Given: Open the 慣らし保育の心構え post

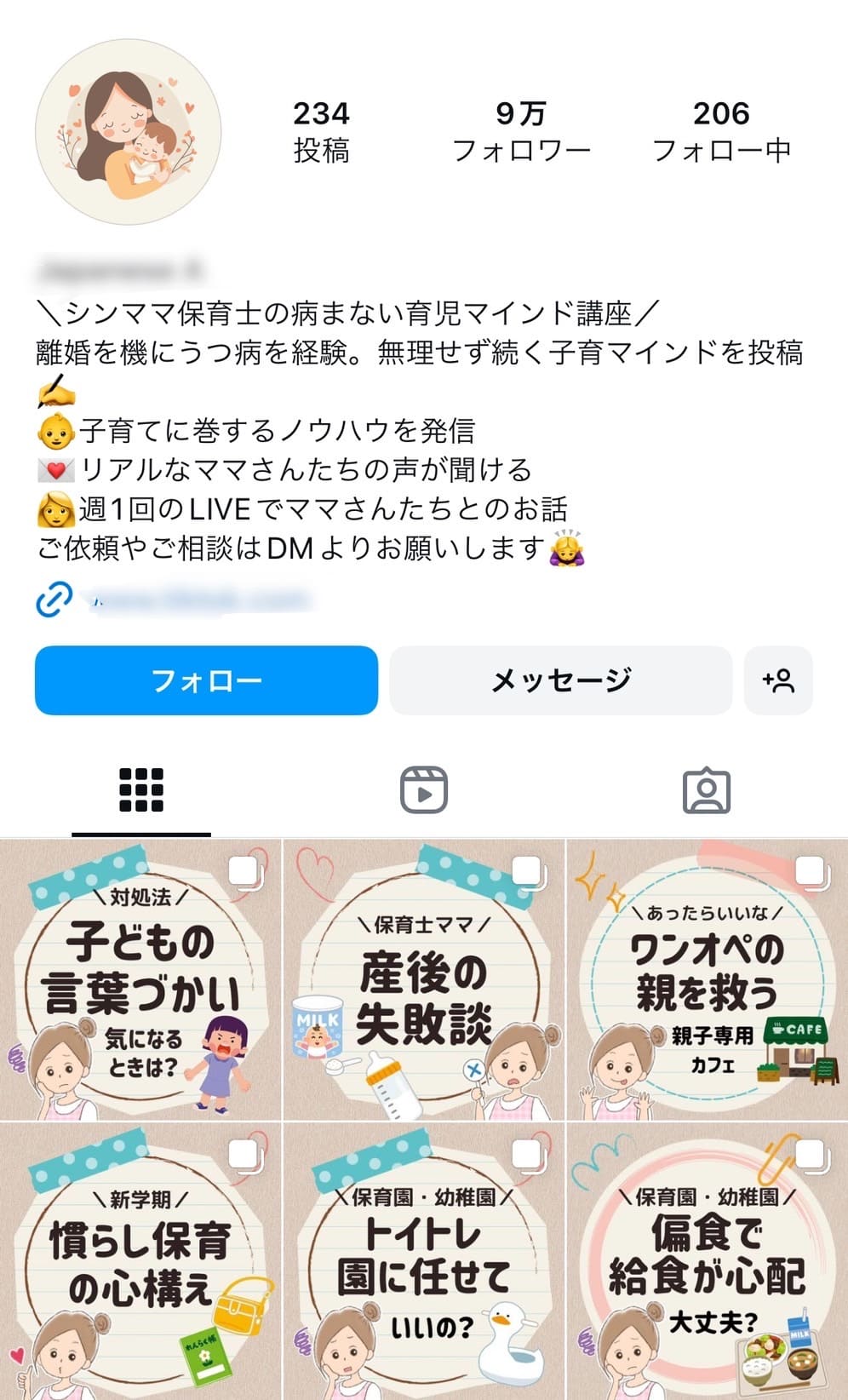Looking at the screenshot, I should coord(140,1261).
